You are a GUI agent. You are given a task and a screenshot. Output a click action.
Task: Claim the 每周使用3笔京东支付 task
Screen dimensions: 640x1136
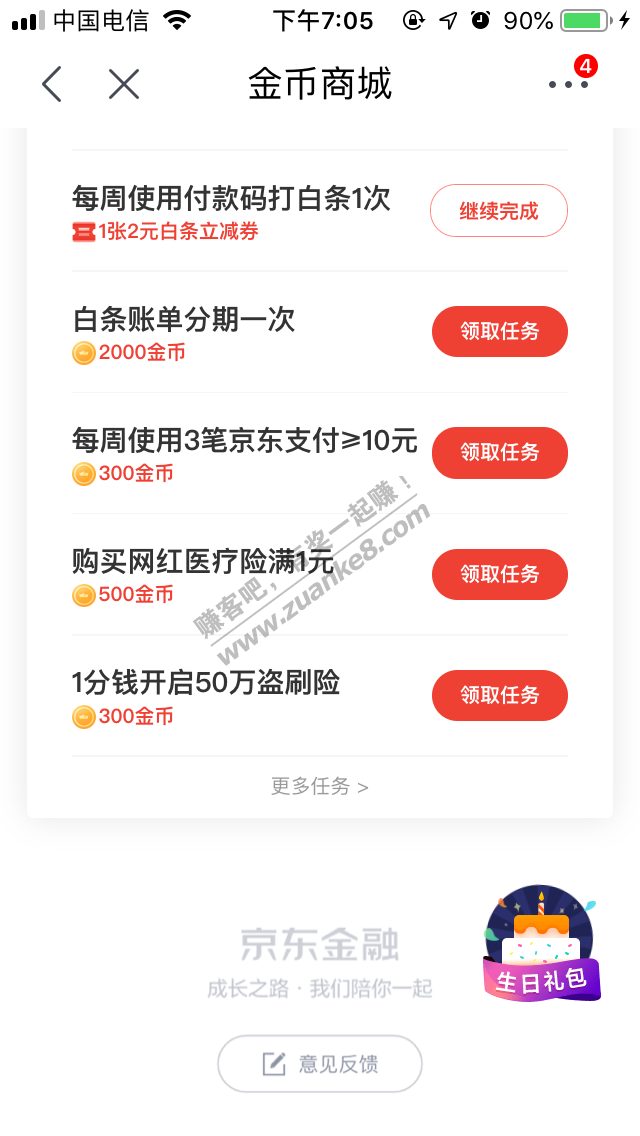(499, 453)
